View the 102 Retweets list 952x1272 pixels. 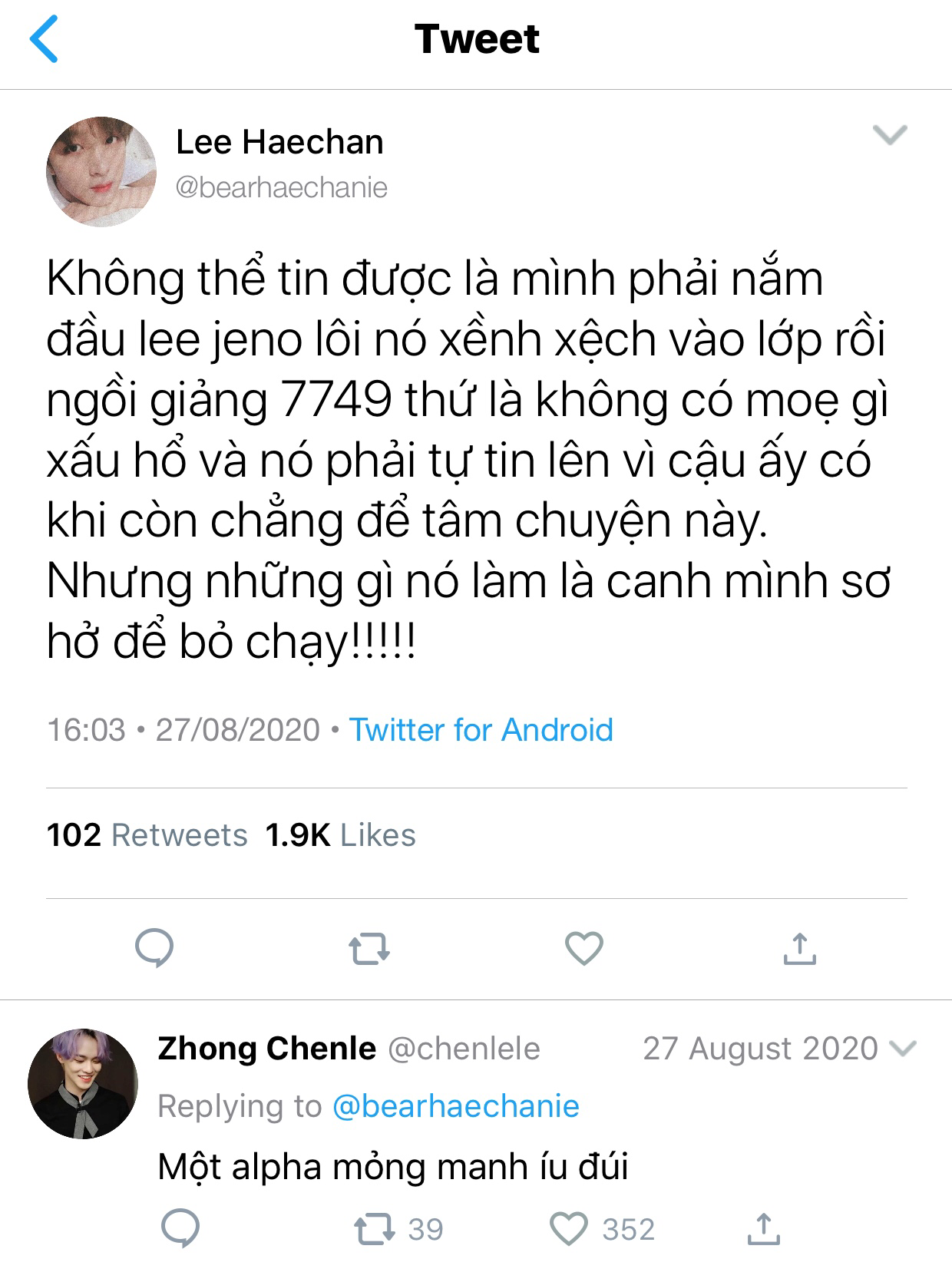(x=147, y=835)
